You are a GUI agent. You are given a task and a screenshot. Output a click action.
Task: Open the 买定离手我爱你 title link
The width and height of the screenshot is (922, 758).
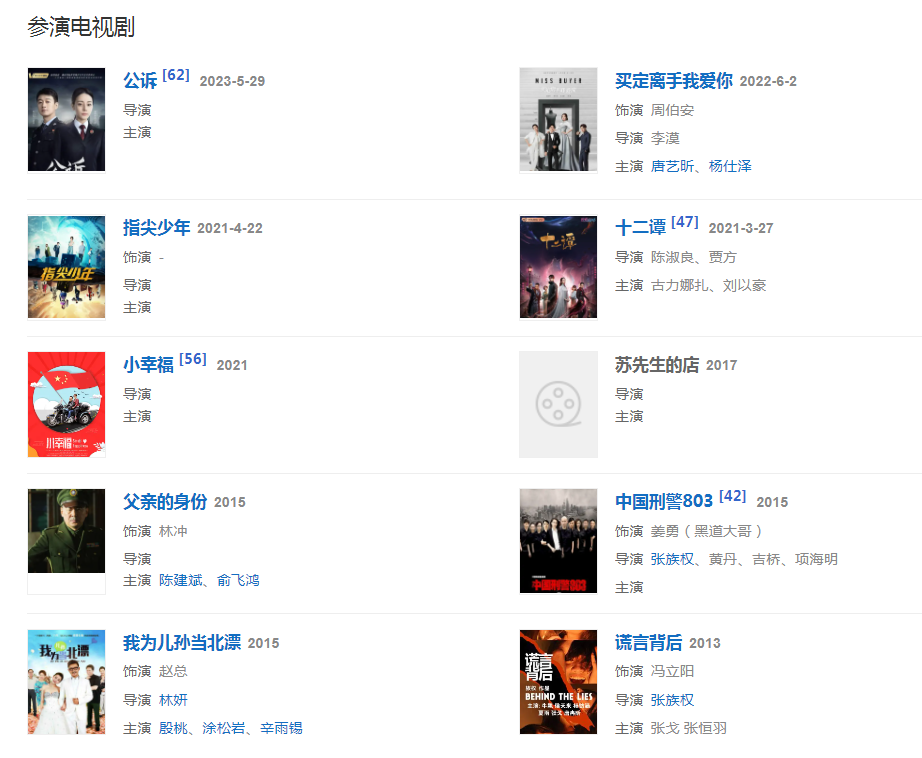673,81
